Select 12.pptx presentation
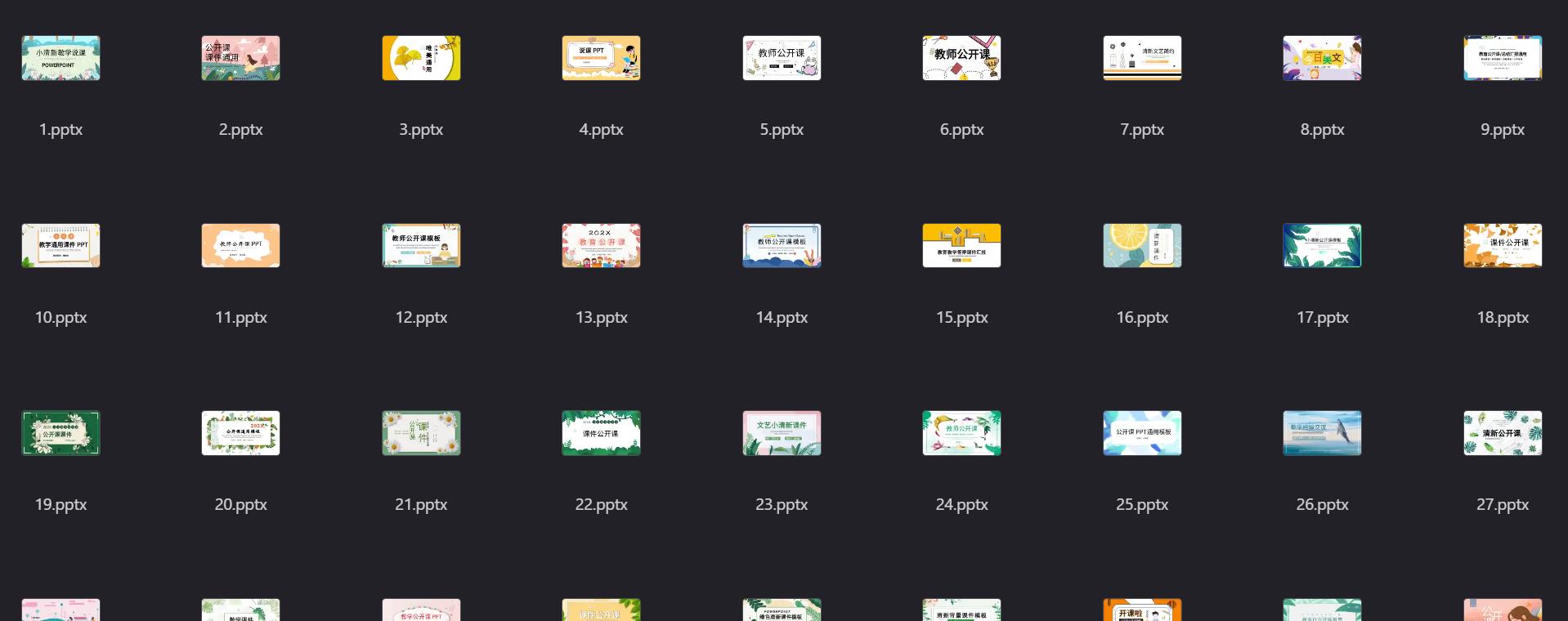 point(421,246)
